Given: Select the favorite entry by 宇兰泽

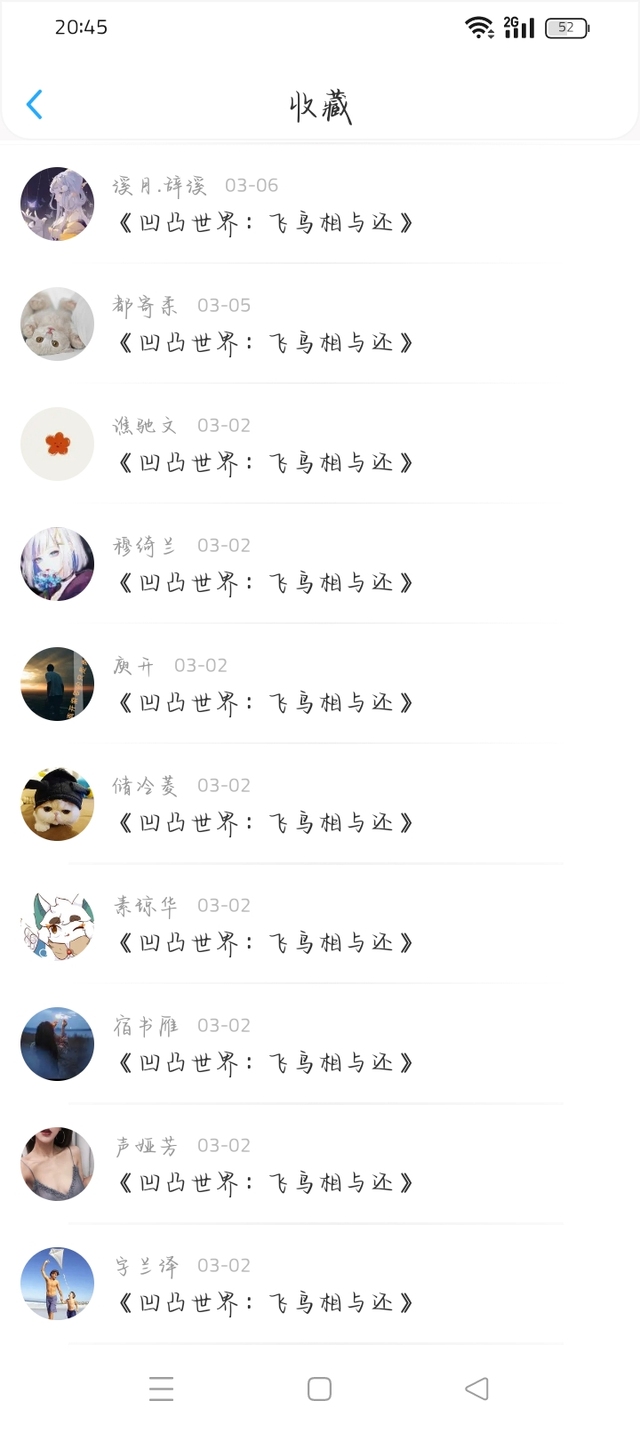Looking at the screenshot, I should coord(320,1284).
